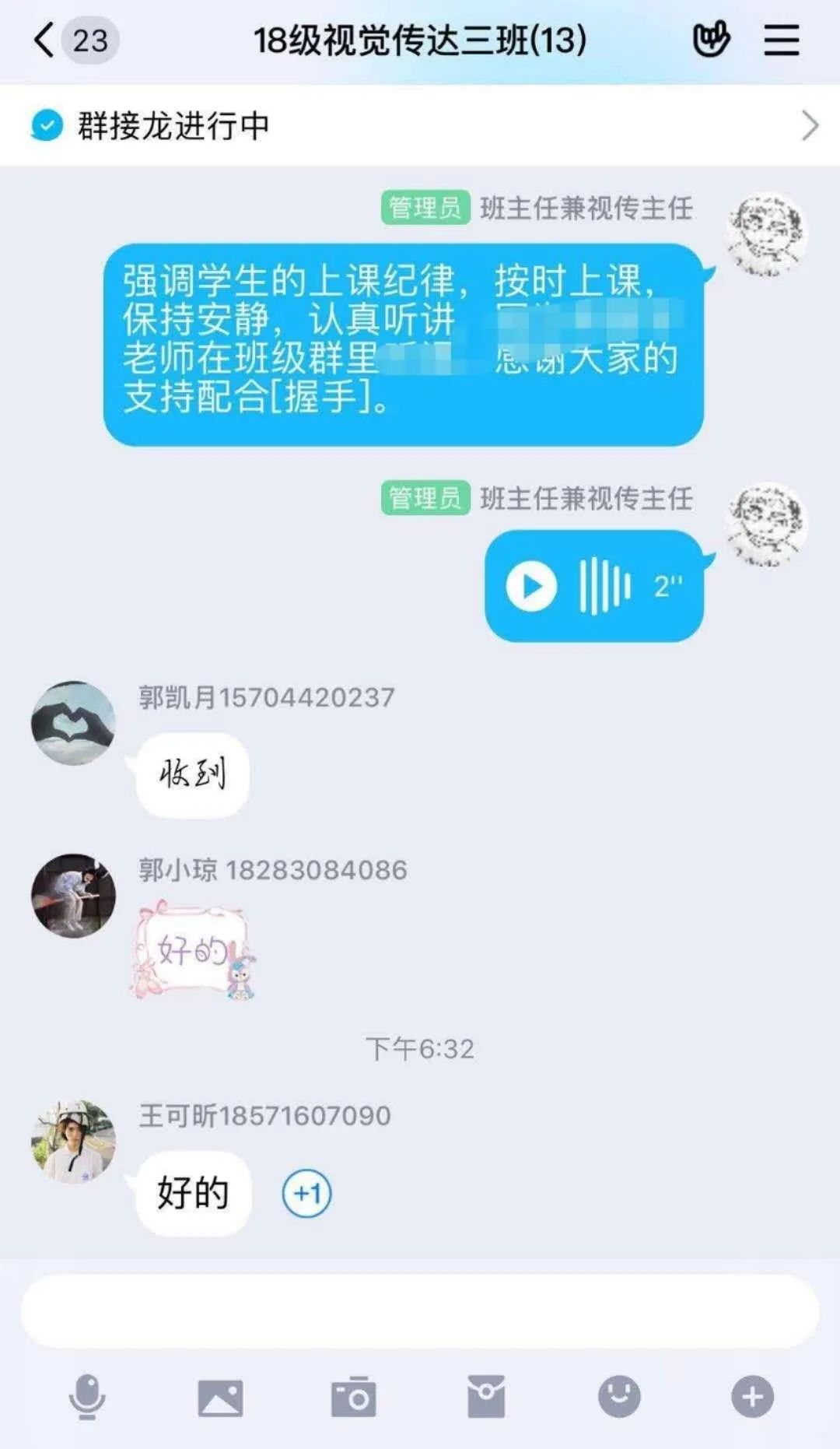840x1449 pixels.
Task: Tap the +1 button next to 好的
Action: coord(306,1193)
